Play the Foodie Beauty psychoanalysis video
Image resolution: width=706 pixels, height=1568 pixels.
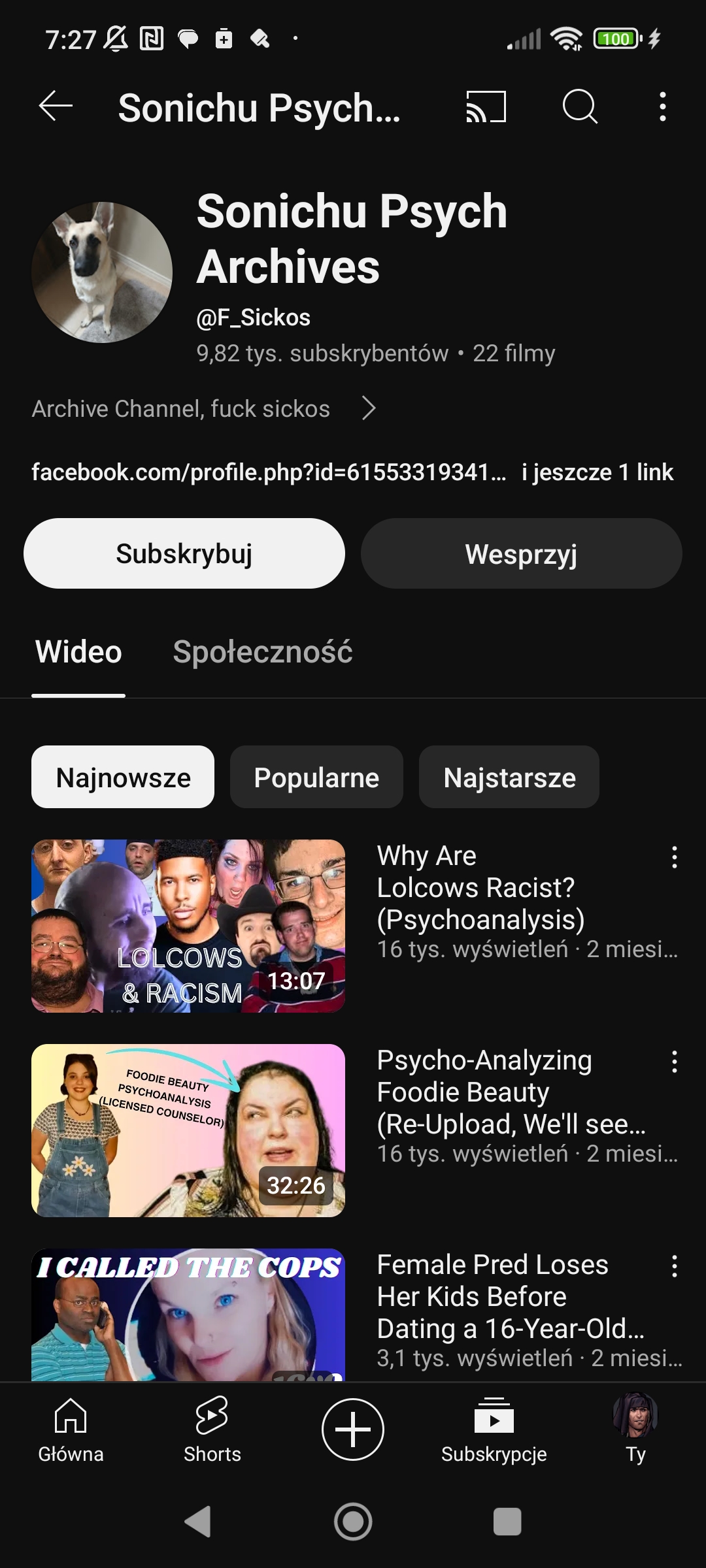[x=188, y=1130]
